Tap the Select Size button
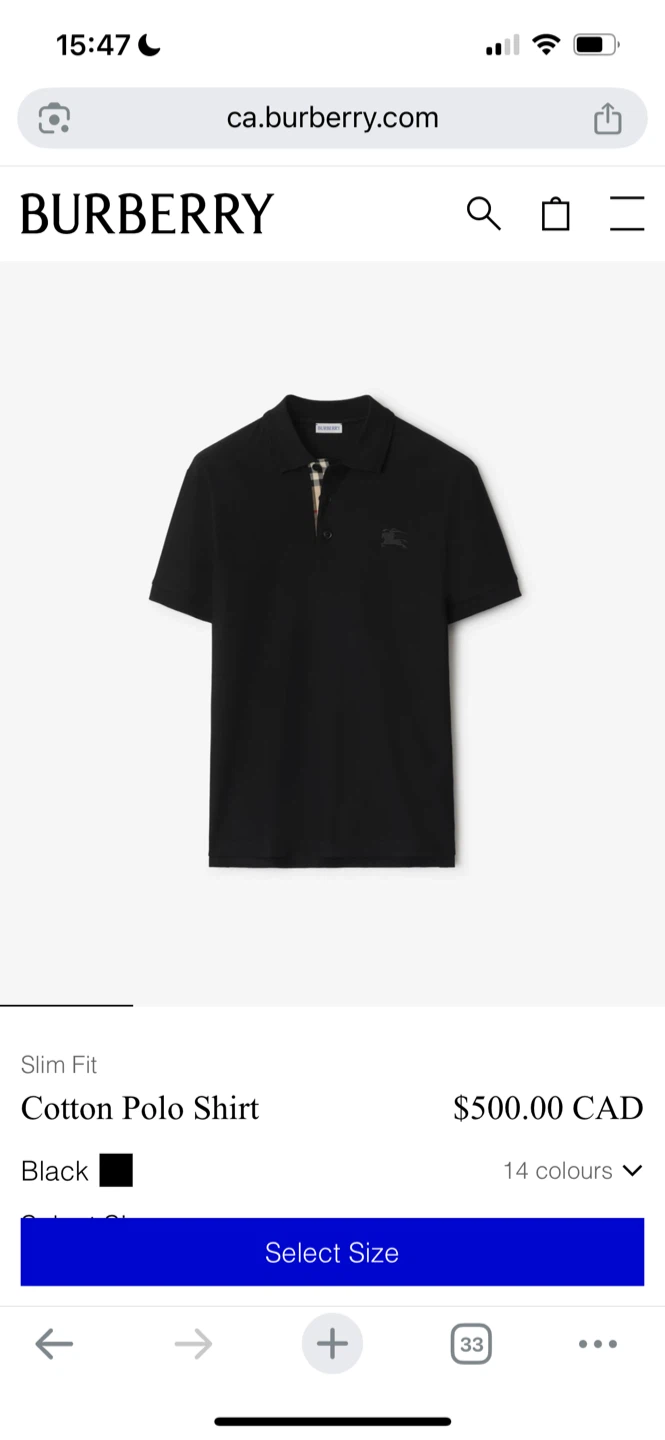665x1440 pixels. point(332,1252)
